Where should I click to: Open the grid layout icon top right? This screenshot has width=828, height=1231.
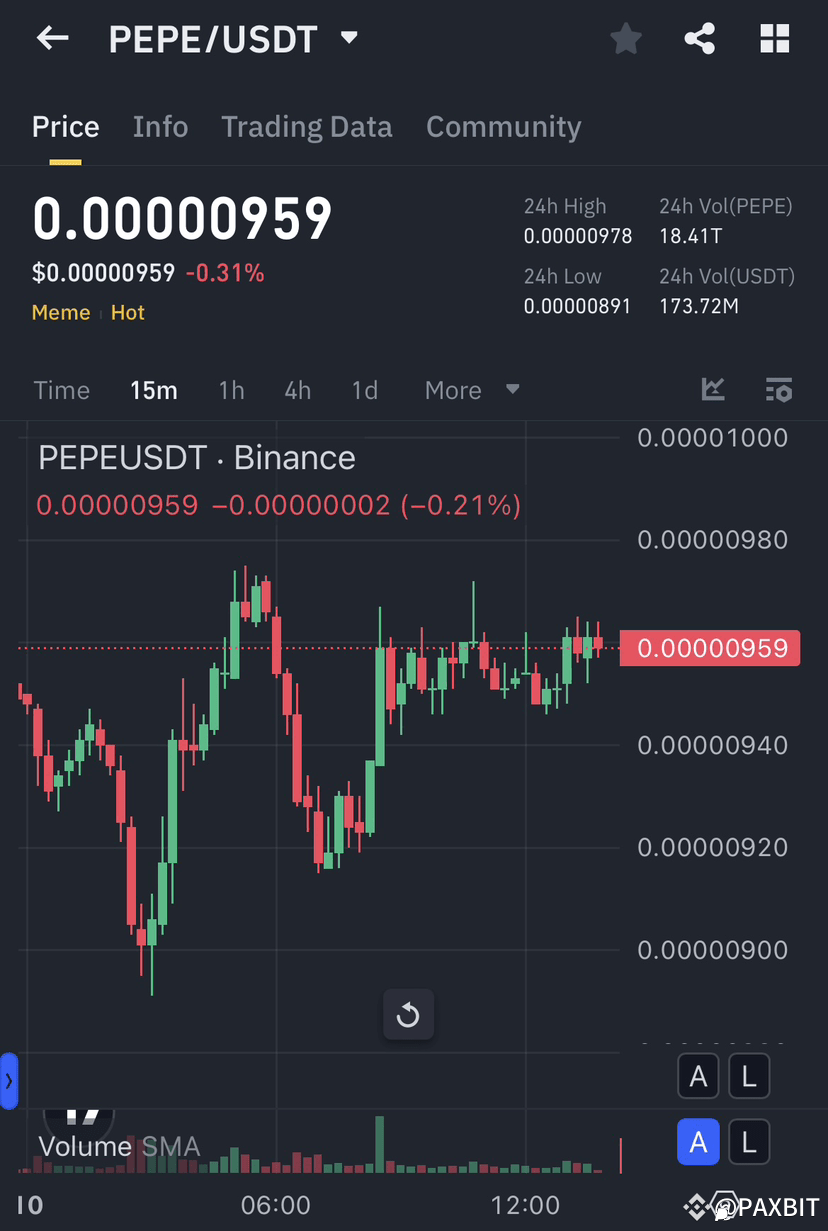click(775, 38)
